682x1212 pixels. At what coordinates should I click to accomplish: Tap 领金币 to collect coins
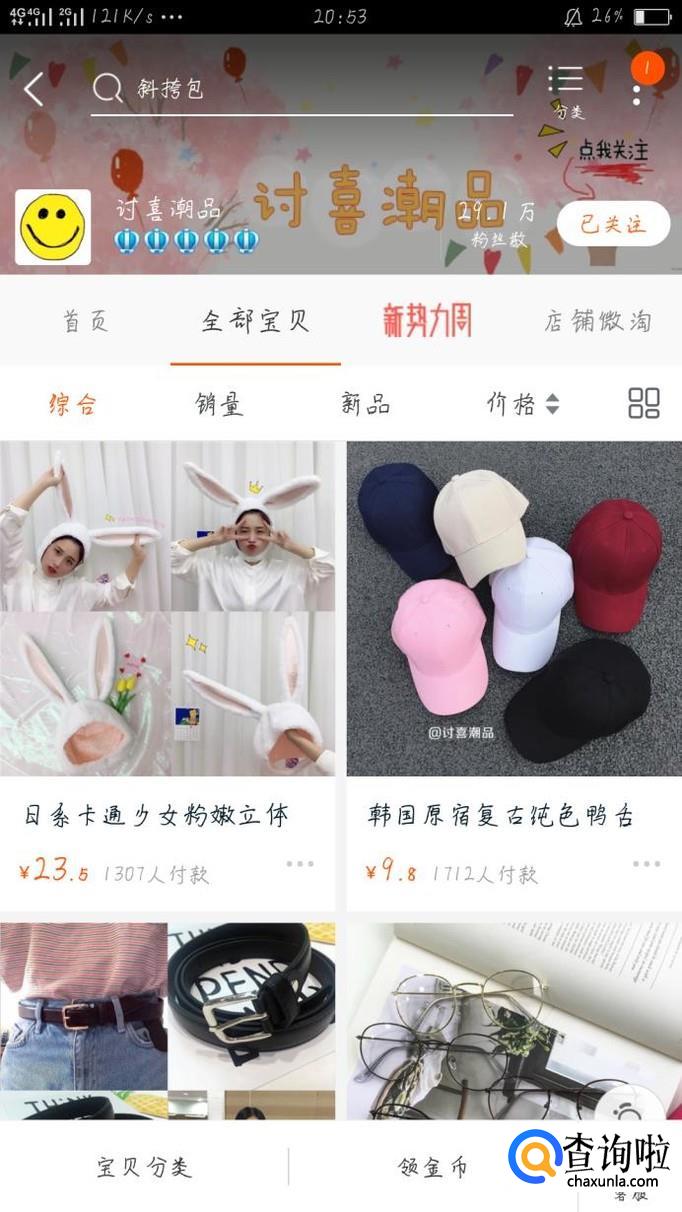click(432, 1167)
